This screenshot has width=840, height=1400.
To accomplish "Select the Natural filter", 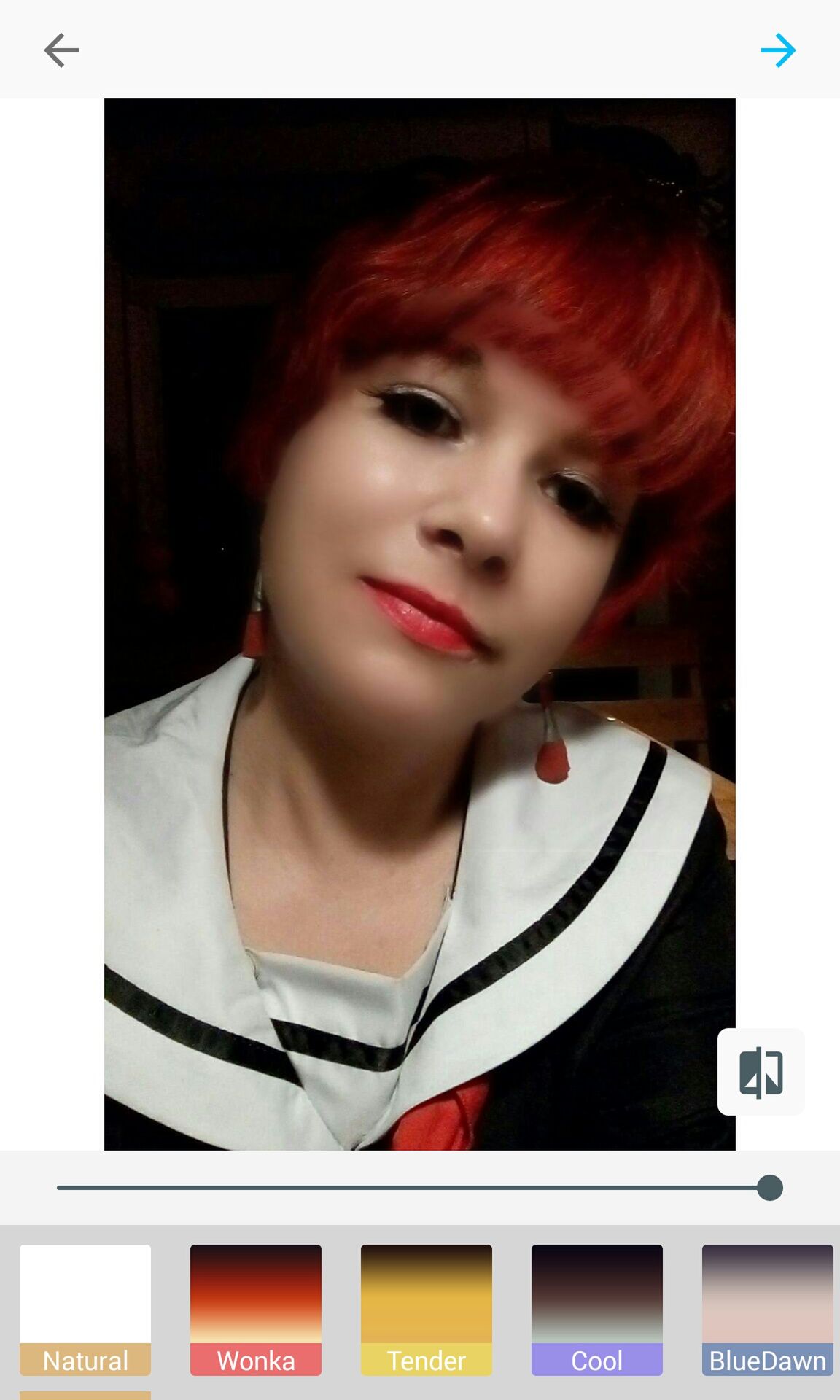I will (85, 1310).
